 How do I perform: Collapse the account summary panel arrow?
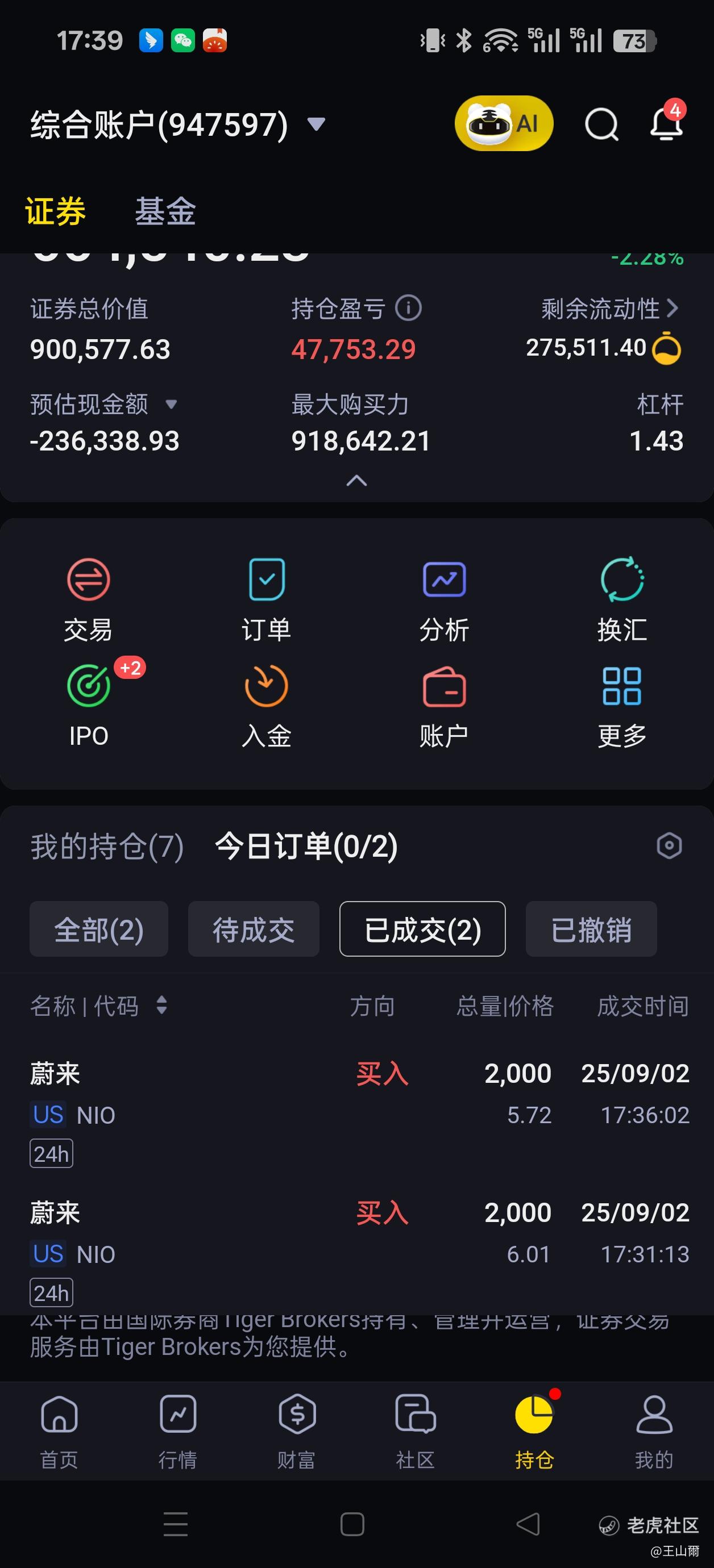(356, 480)
